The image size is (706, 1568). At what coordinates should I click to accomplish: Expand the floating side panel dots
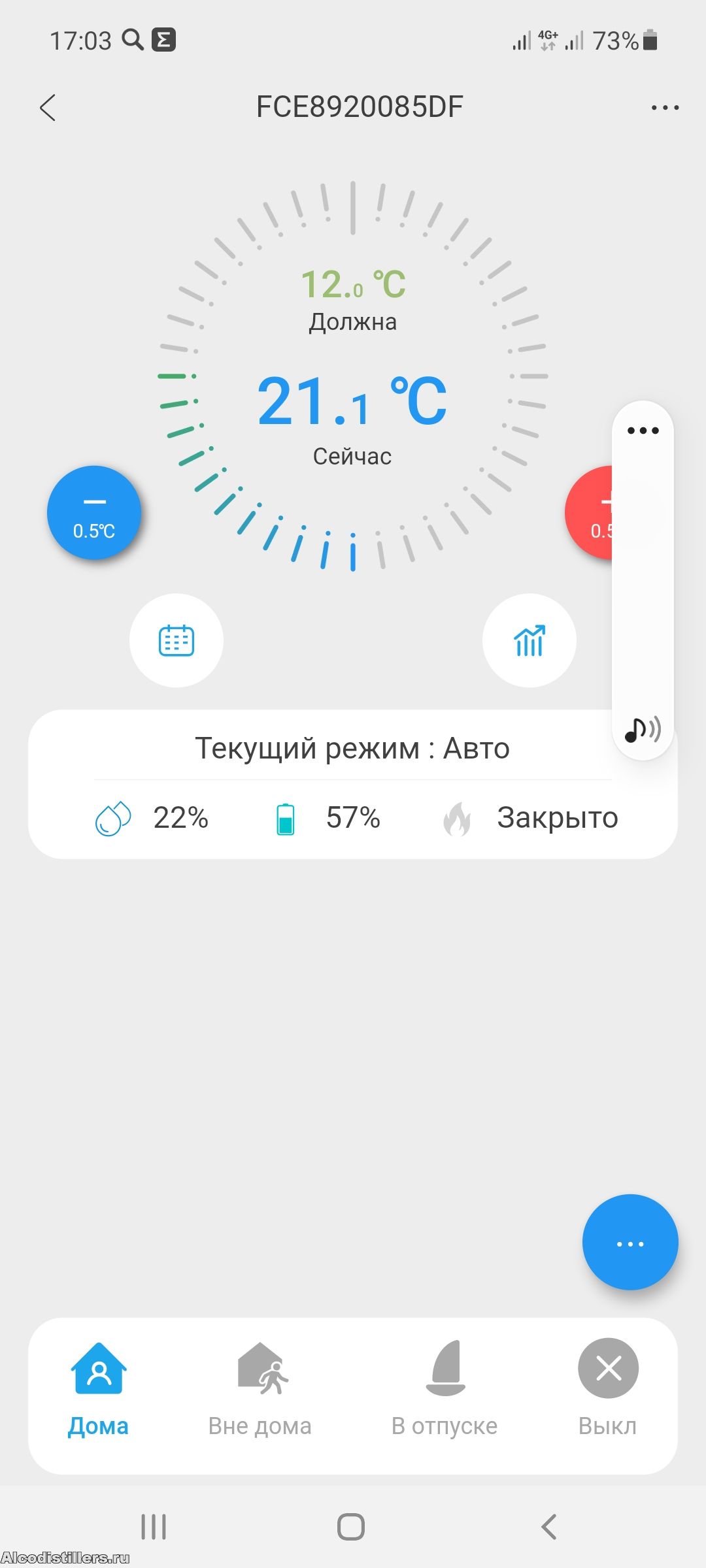tap(643, 431)
